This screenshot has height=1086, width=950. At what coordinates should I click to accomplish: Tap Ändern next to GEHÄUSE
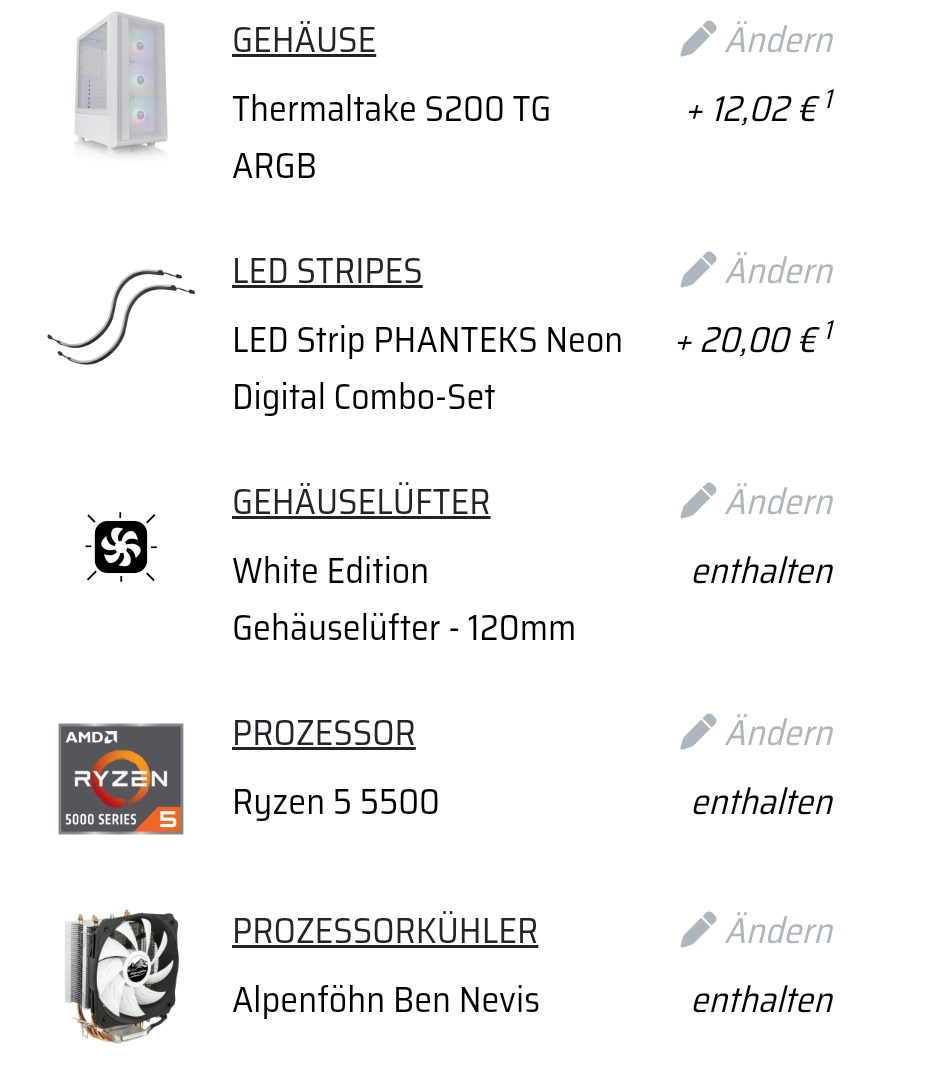757,39
